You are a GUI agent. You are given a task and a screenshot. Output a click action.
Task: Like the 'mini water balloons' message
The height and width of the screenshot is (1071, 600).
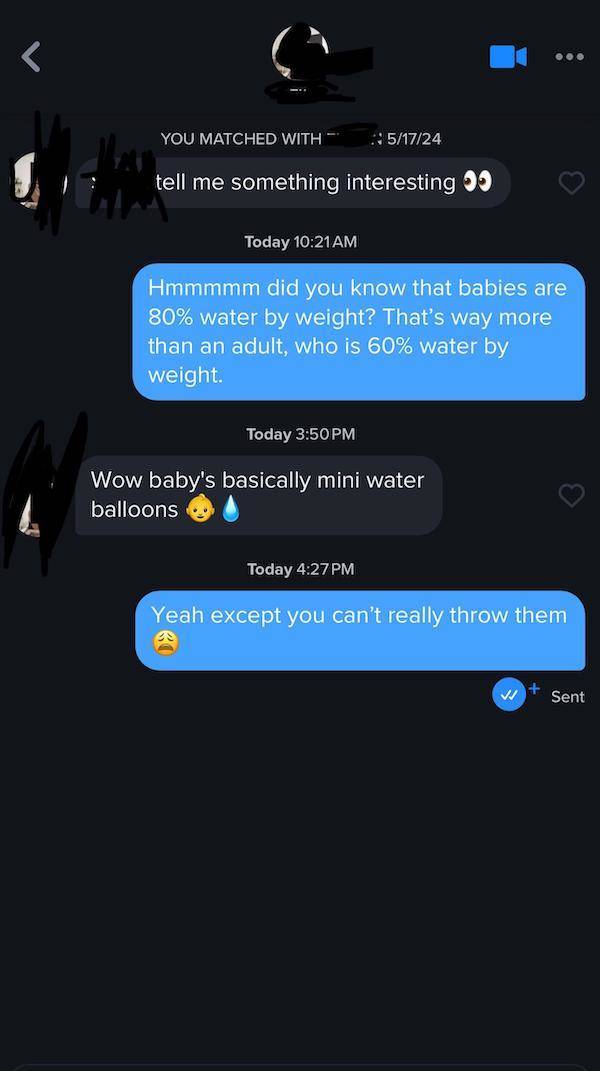[x=571, y=495]
